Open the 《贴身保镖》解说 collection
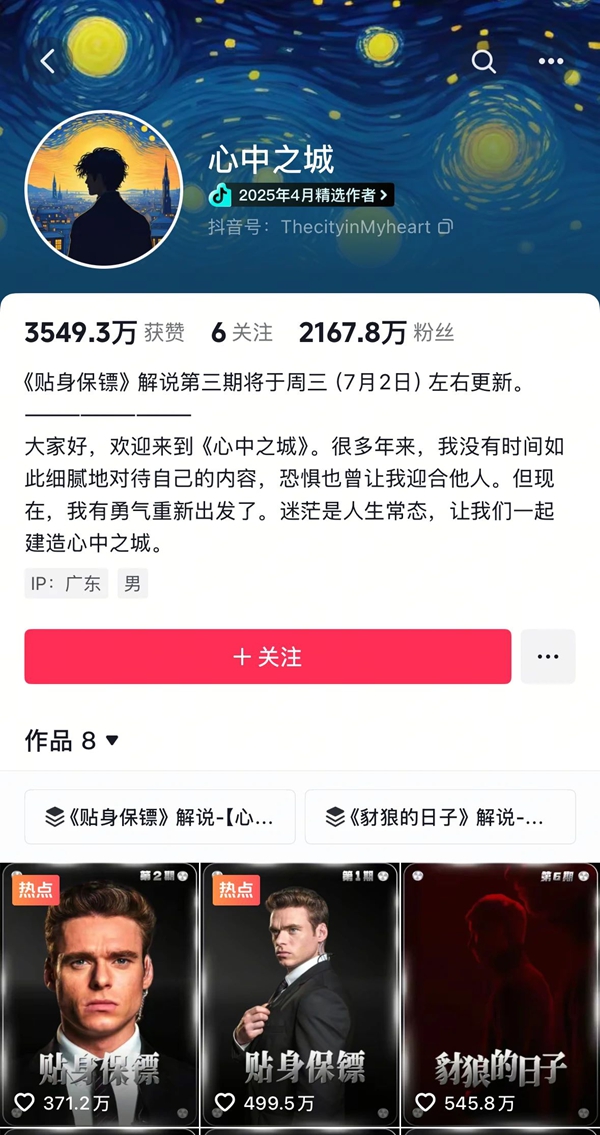600x1135 pixels. (x=160, y=817)
